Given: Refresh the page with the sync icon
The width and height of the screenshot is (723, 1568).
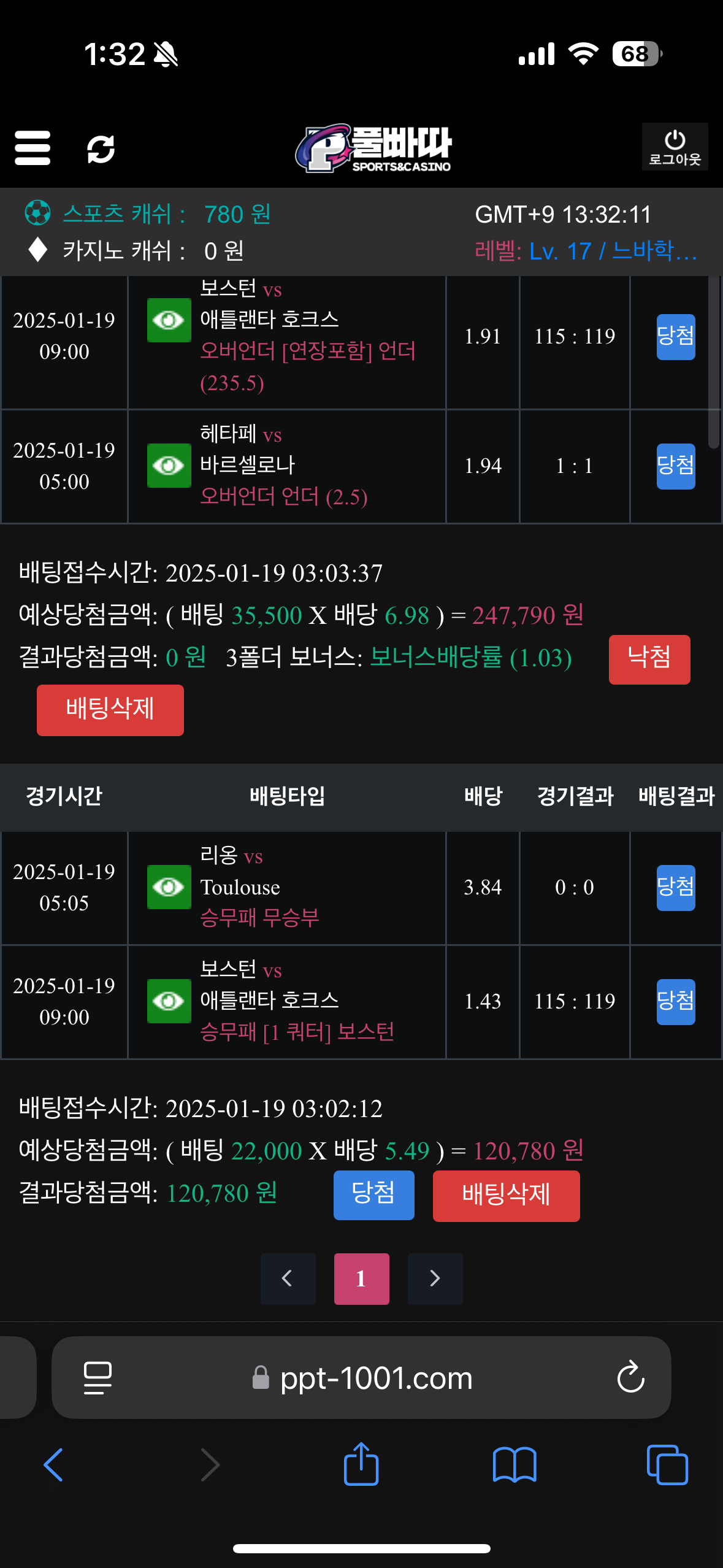Looking at the screenshot, I should tap(101, 149).
